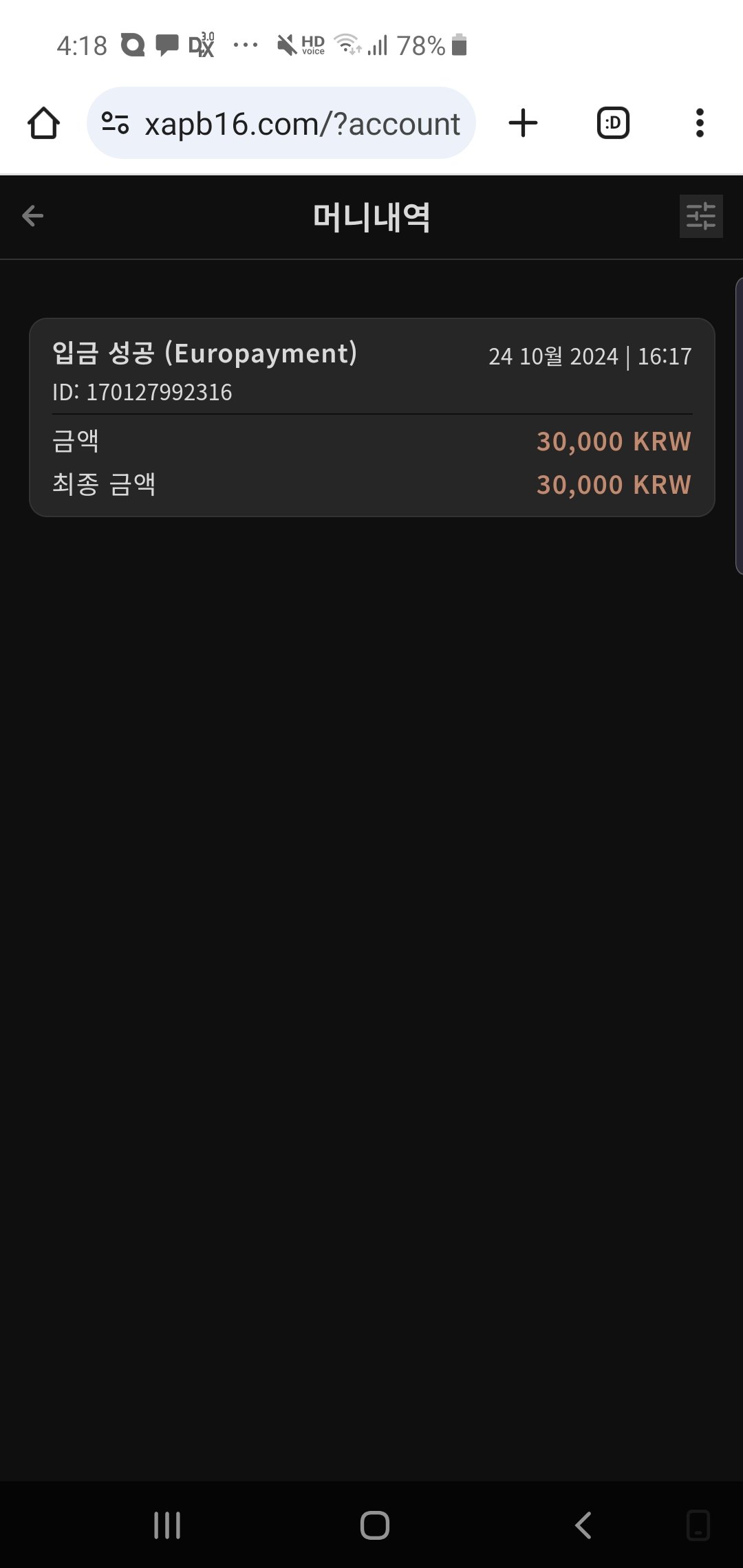Open the filter settings icon
Viewport: 743px width, 1568px height.
pos(700,217)
